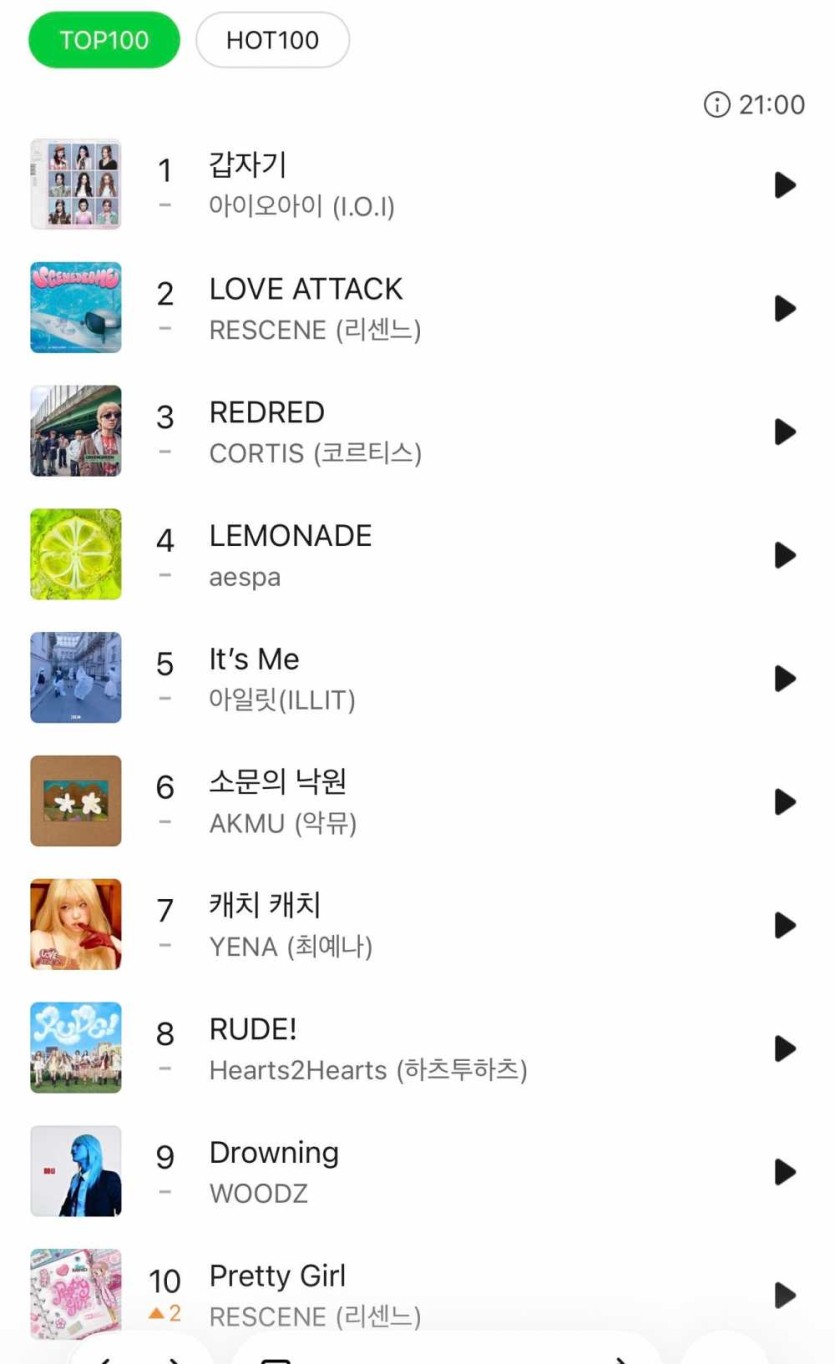Viewport: 835px width, 1364px height.
Task: Play Drowning by WOODZ
Action: [785, 1172]
